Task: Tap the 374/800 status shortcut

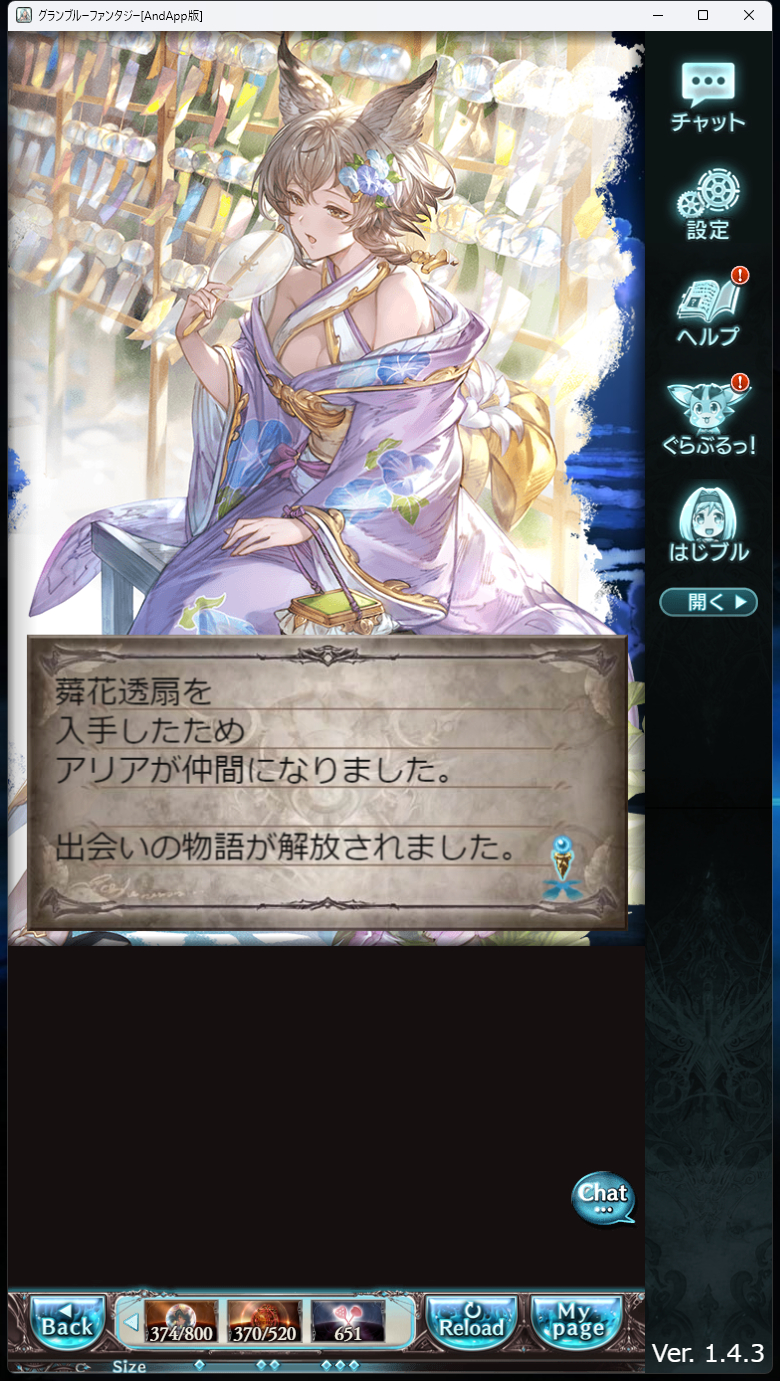Action: click(181, 1321)
